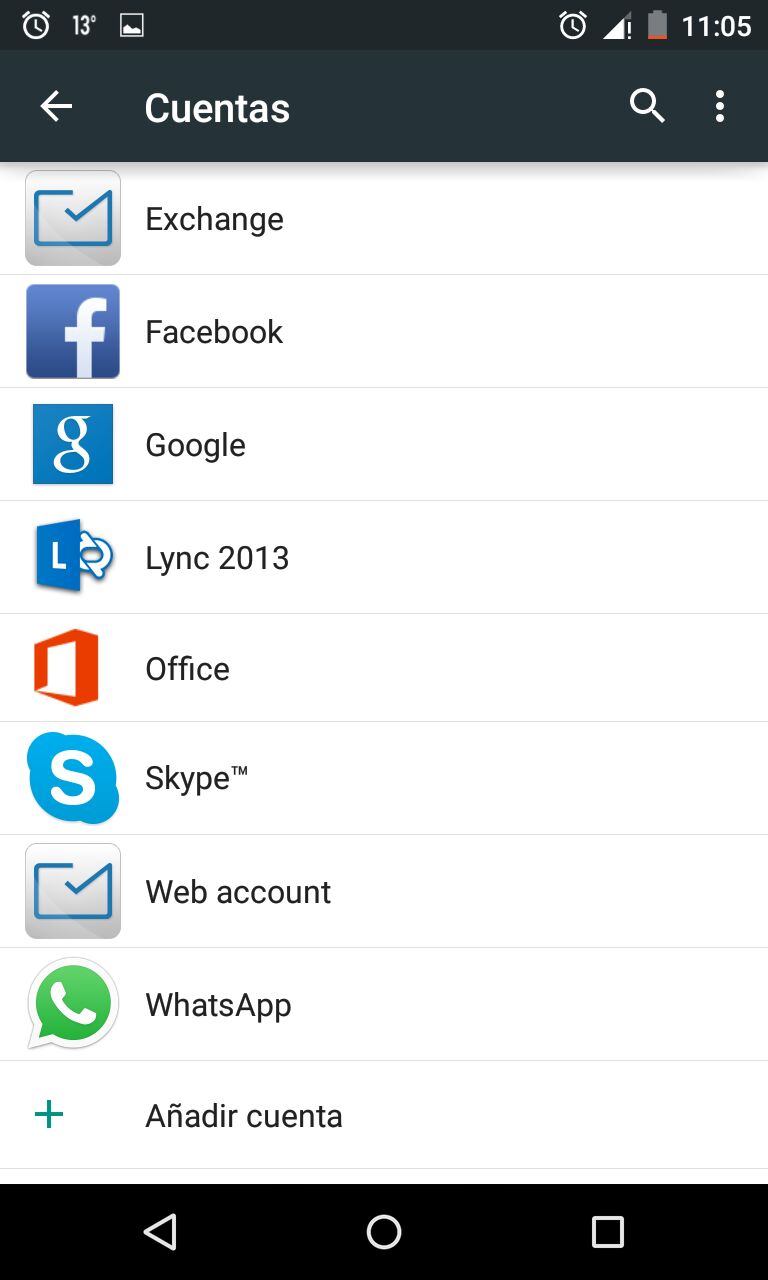Show recent apps

(607, 1232)
